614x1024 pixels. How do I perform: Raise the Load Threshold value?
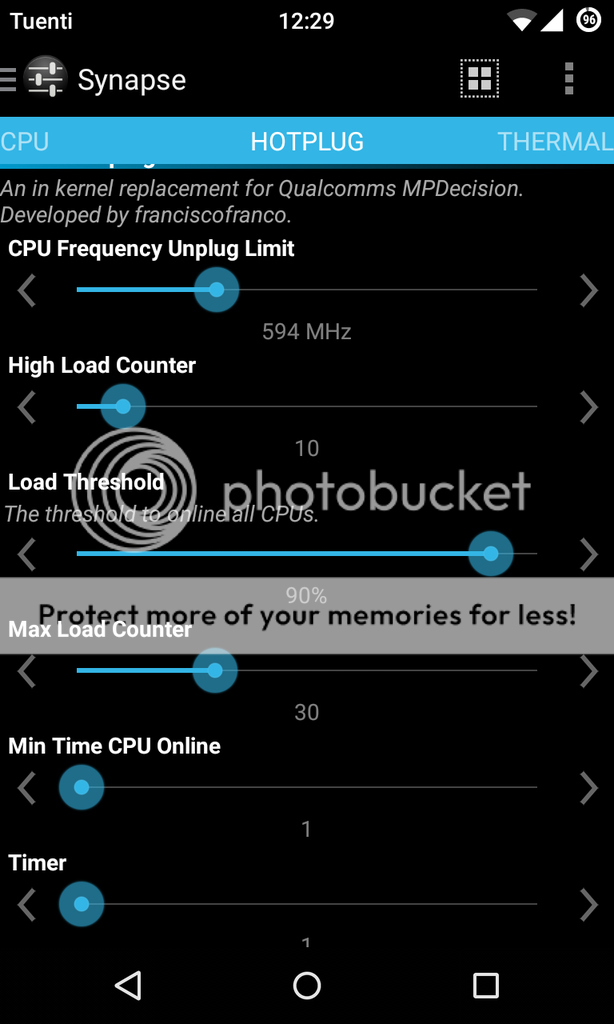[x=589, y=553]
